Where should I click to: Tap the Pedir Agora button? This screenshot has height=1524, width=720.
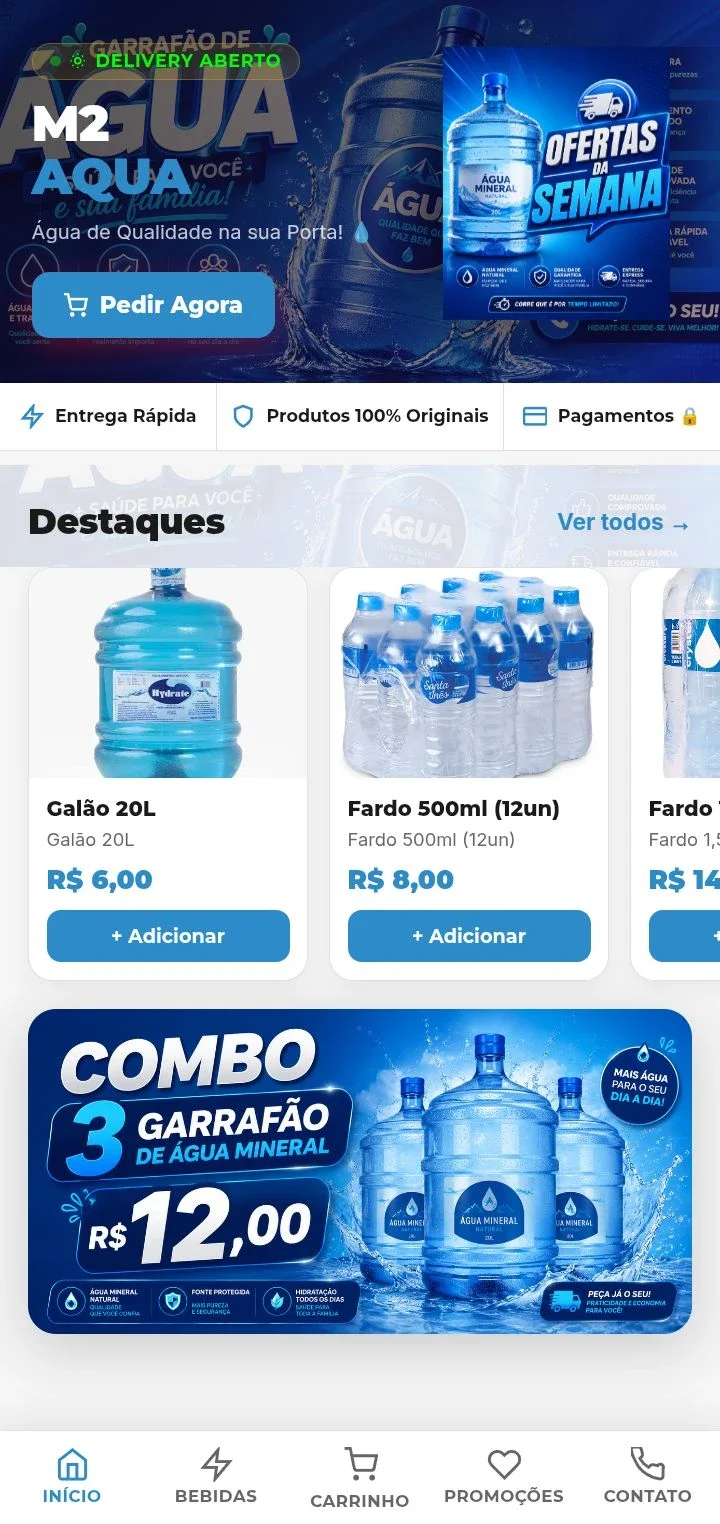point(153,305)
